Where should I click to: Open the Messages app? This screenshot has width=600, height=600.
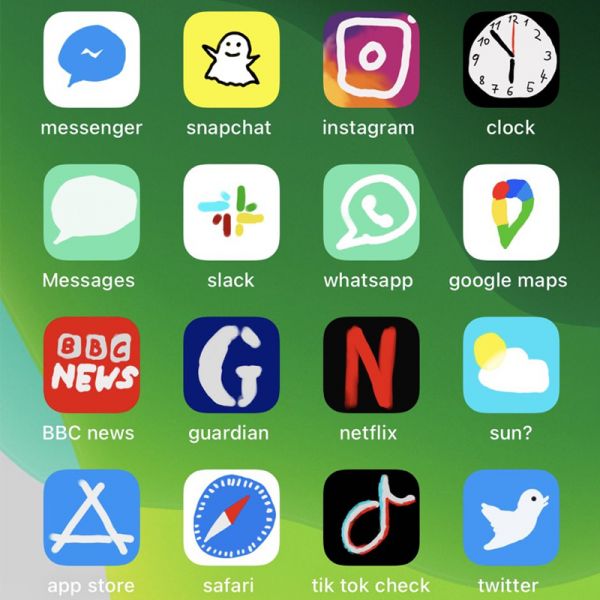point(91,212)
